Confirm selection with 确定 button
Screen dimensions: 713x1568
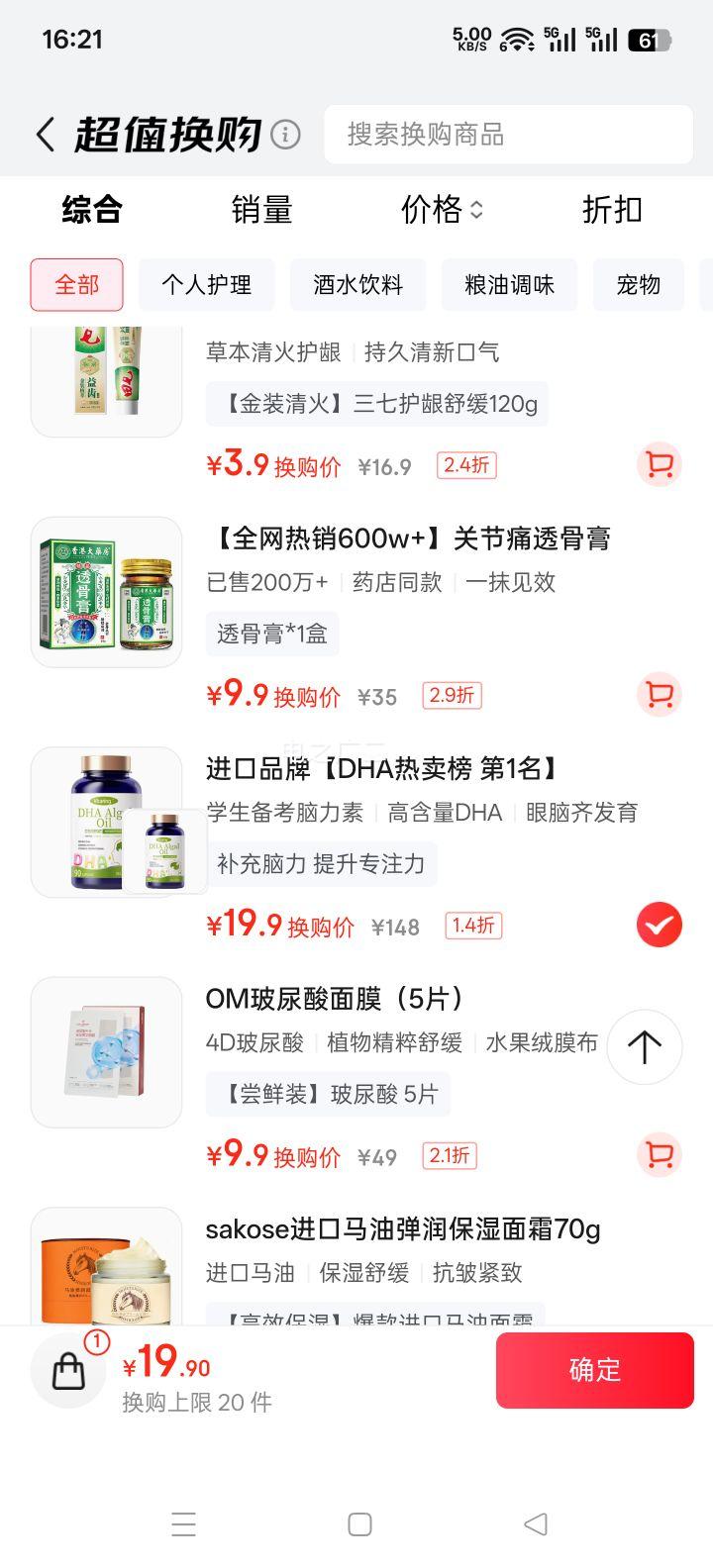(594, 1370)
